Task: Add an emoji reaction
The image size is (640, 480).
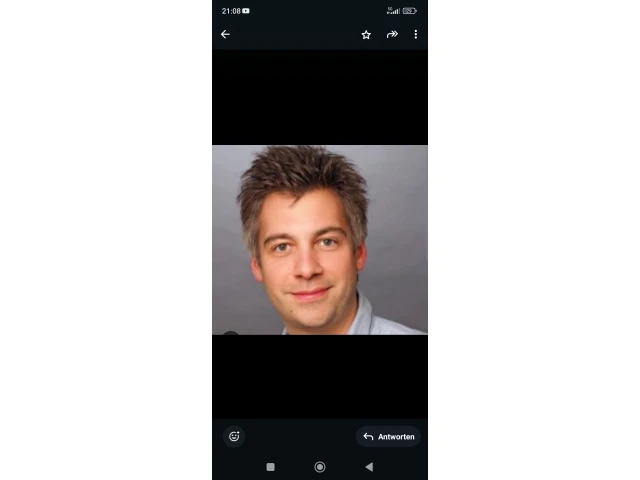Action: tap(234, 436)
